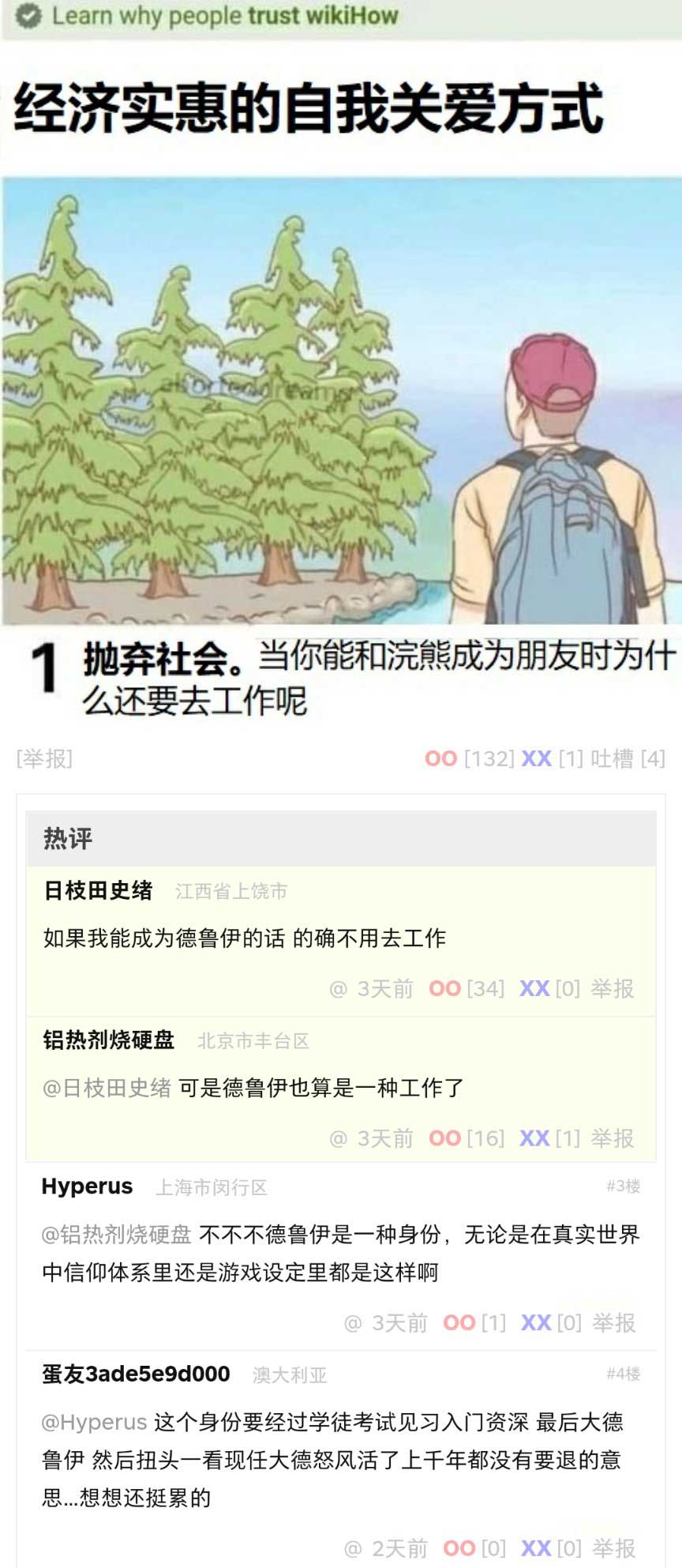
Task: Report 蛋友3ade5e9d000's comment
Action: 613,1548
